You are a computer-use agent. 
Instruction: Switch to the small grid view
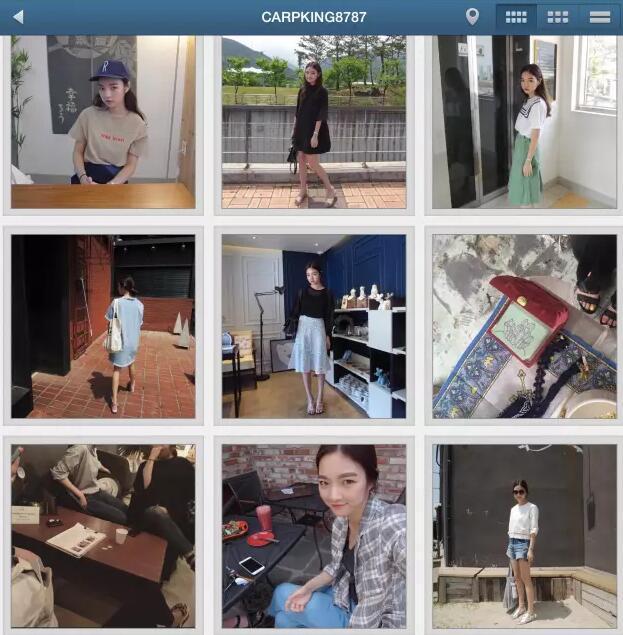tap(516, 17)
